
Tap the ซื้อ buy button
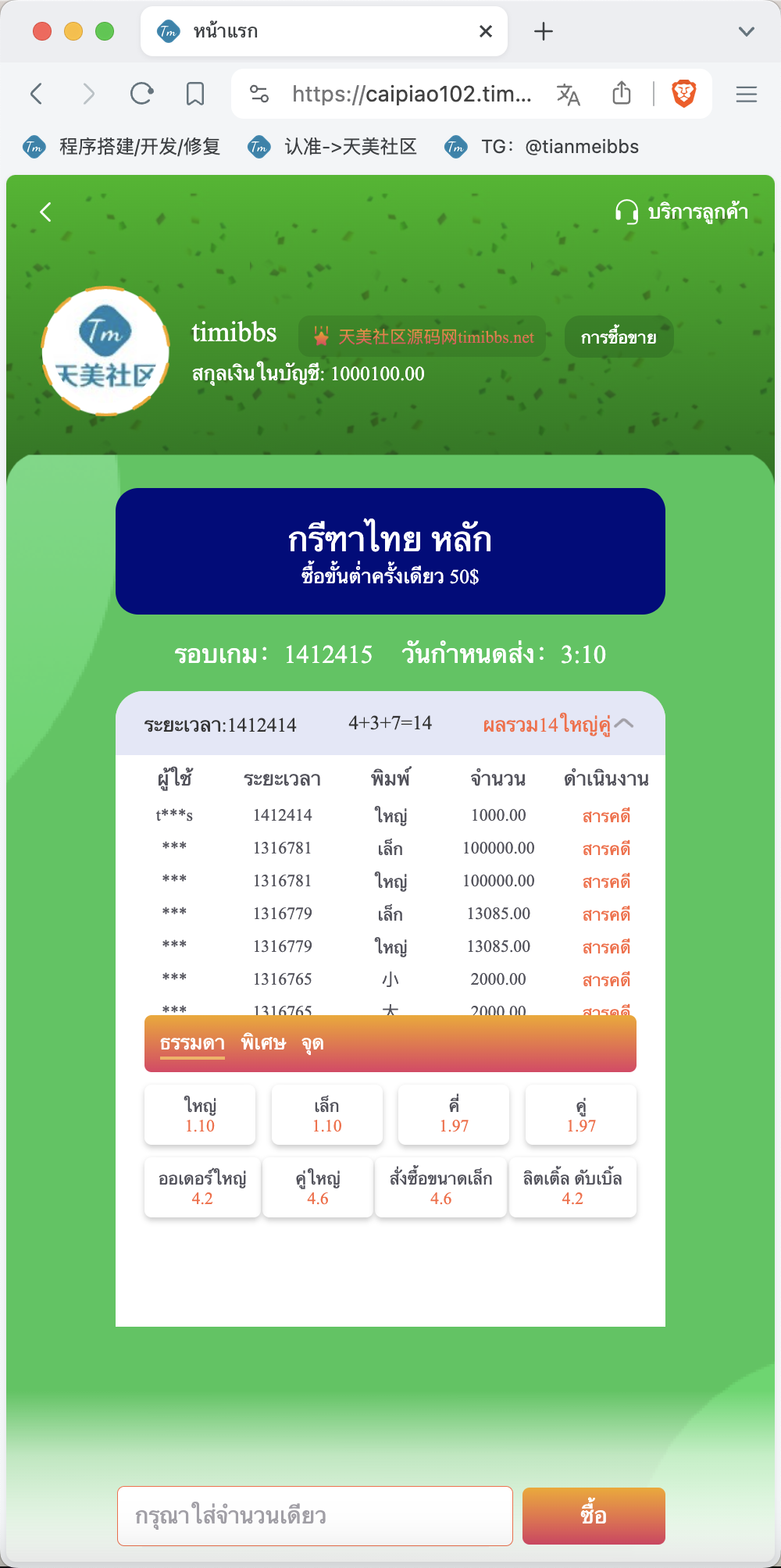pos(594,1516)
